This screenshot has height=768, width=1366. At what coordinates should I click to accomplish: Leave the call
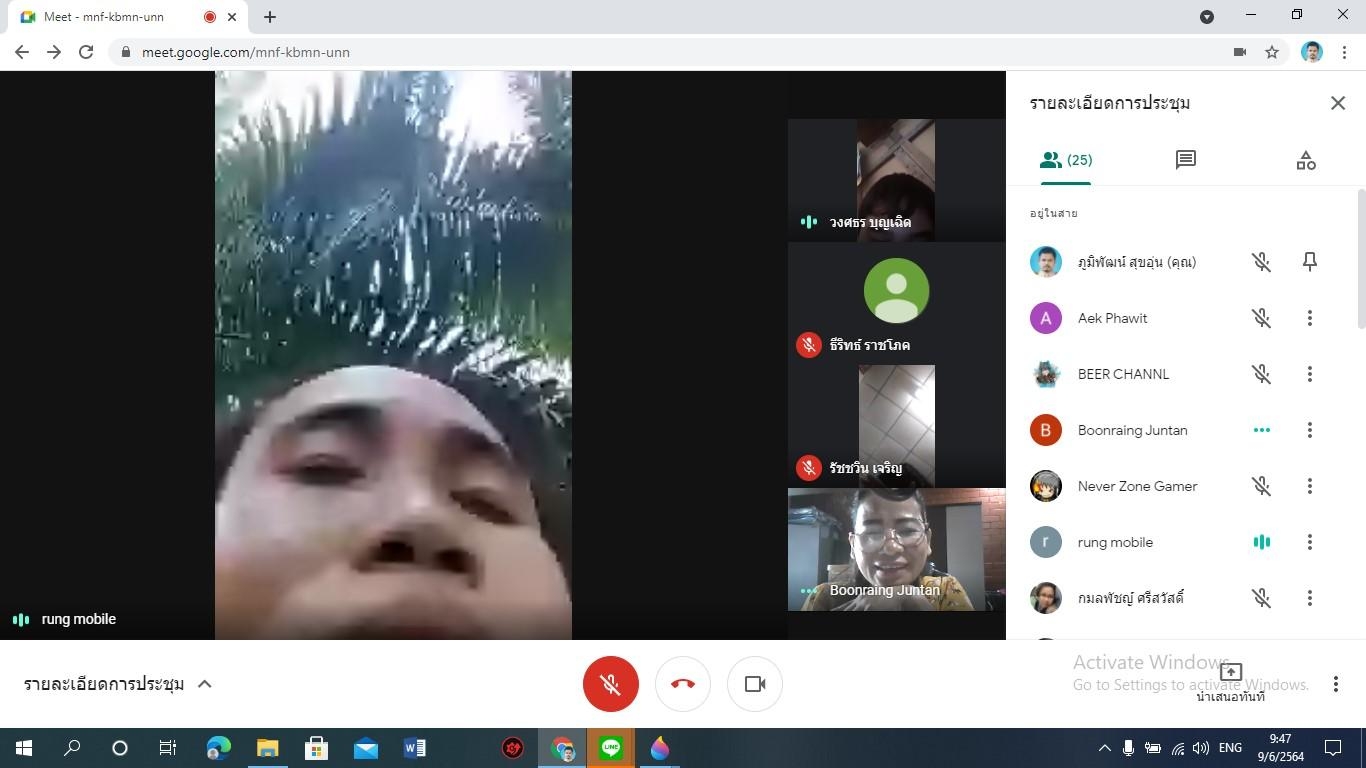[683, 684]
